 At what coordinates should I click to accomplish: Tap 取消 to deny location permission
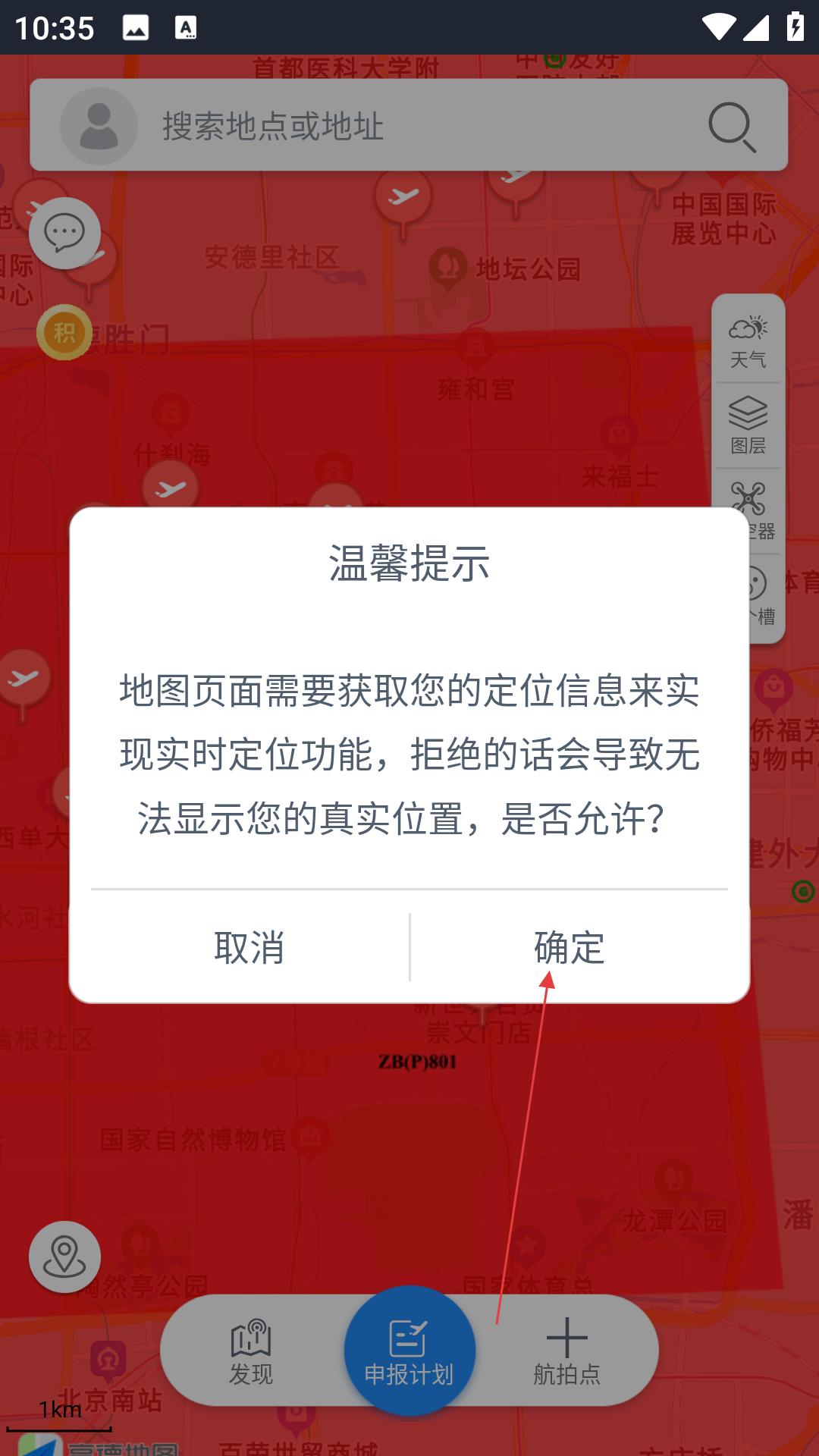point(249,947)
